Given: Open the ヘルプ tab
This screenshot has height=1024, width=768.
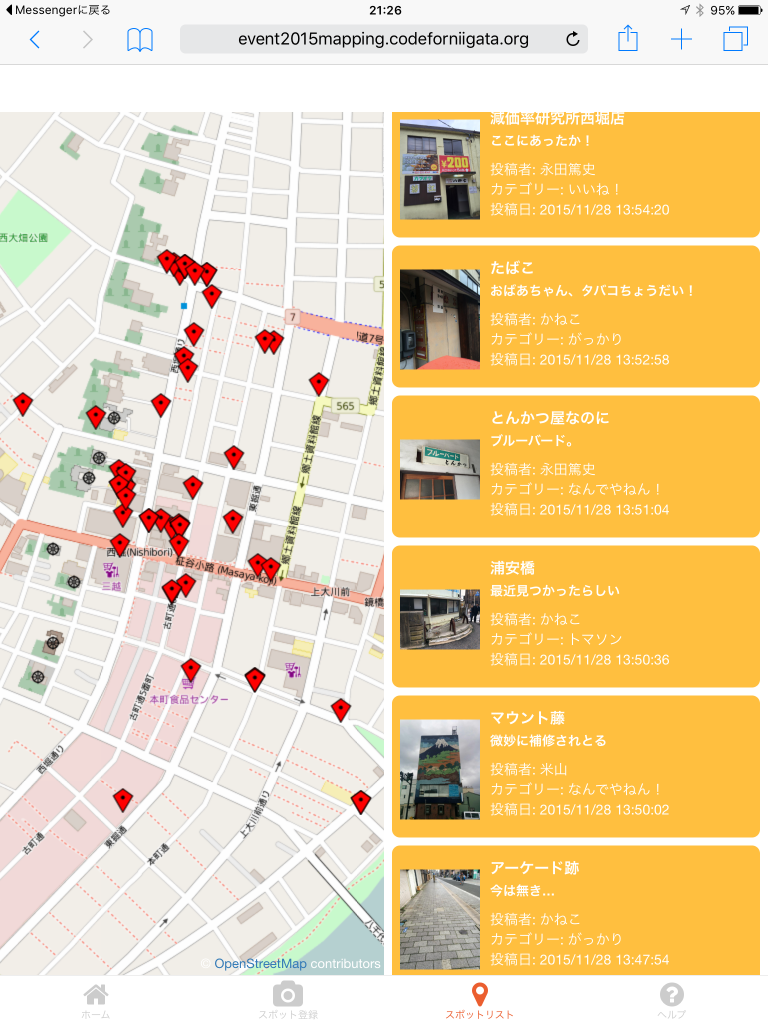Looking at the screenshot, I should pos(672,1000).
